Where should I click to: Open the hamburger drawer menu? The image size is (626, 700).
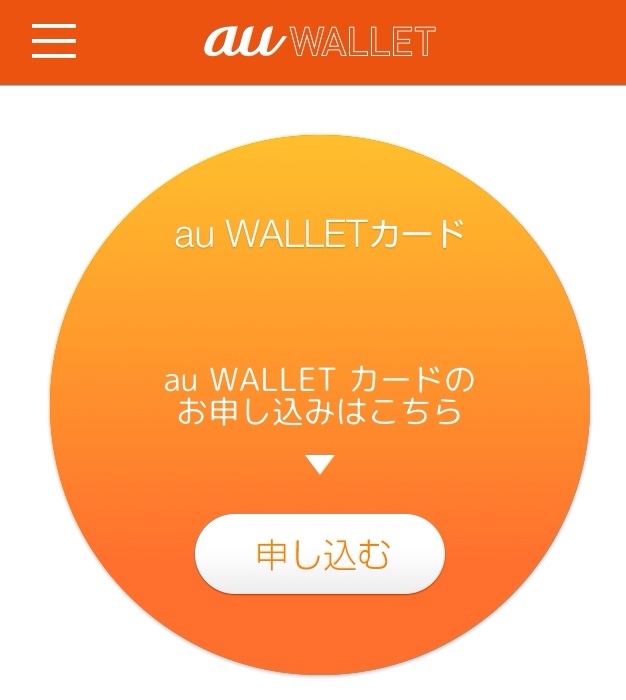[54, 41]
